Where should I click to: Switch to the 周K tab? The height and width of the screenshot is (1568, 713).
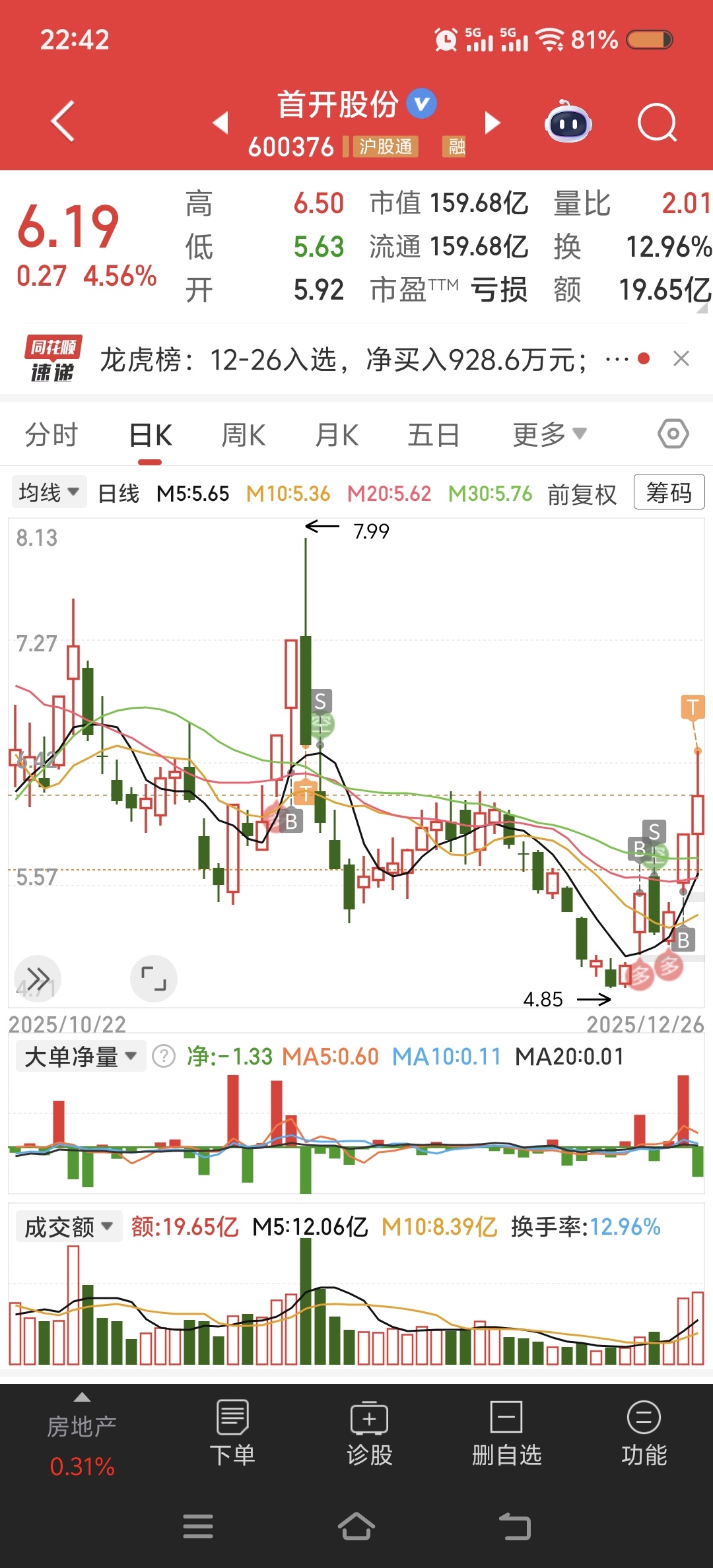tap(243, 435)
